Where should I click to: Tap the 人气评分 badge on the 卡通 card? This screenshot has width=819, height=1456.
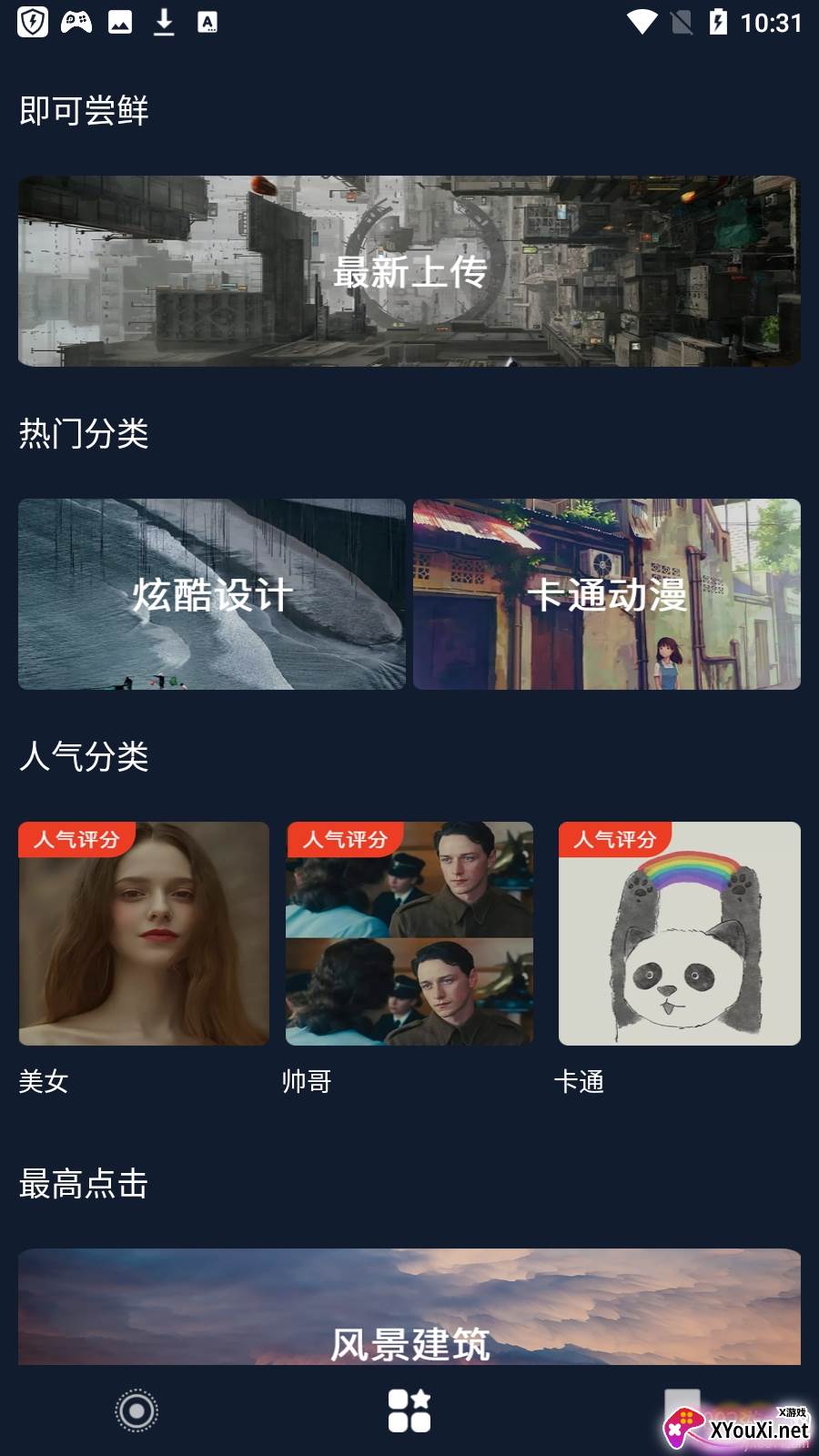coord(617,839)
